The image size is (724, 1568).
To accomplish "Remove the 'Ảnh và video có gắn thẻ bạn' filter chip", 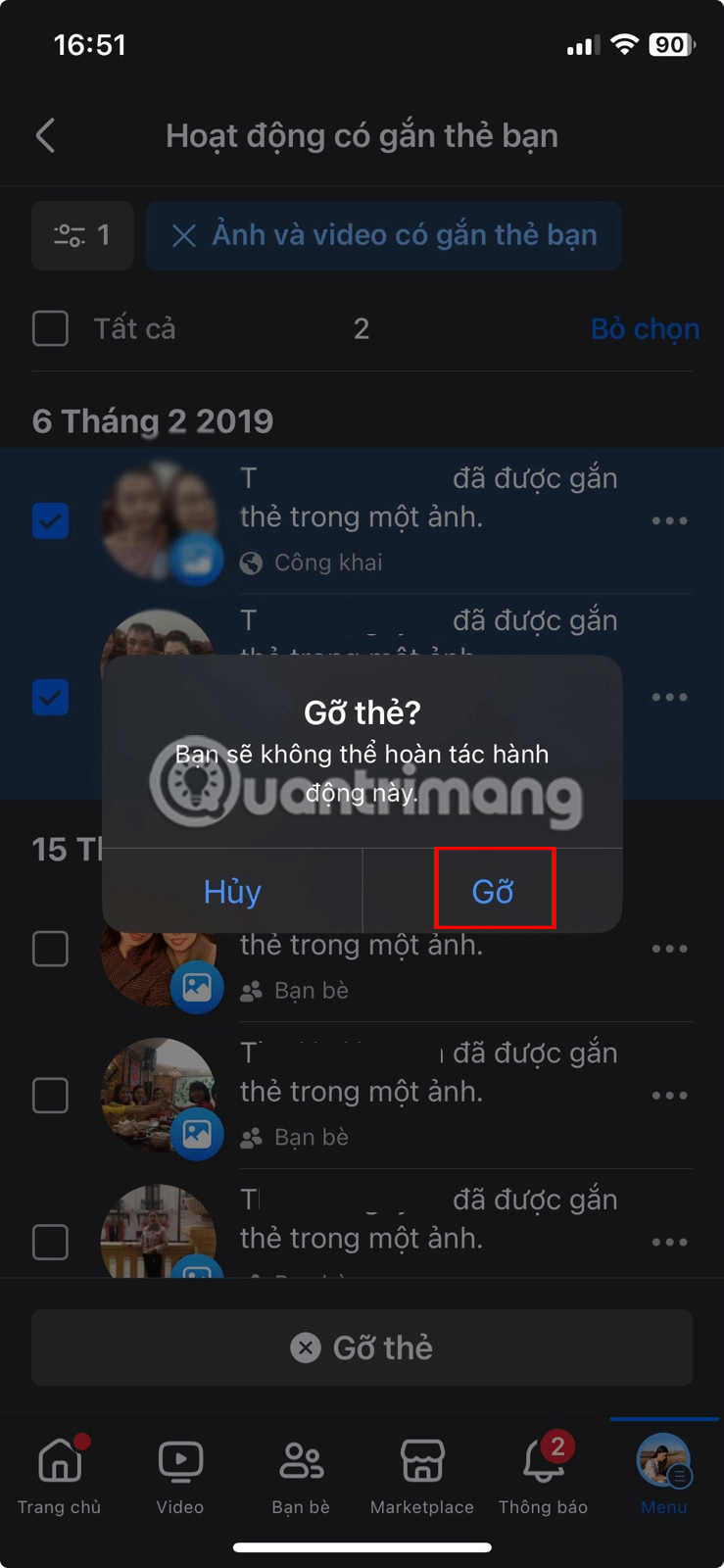I will point(184,235).
